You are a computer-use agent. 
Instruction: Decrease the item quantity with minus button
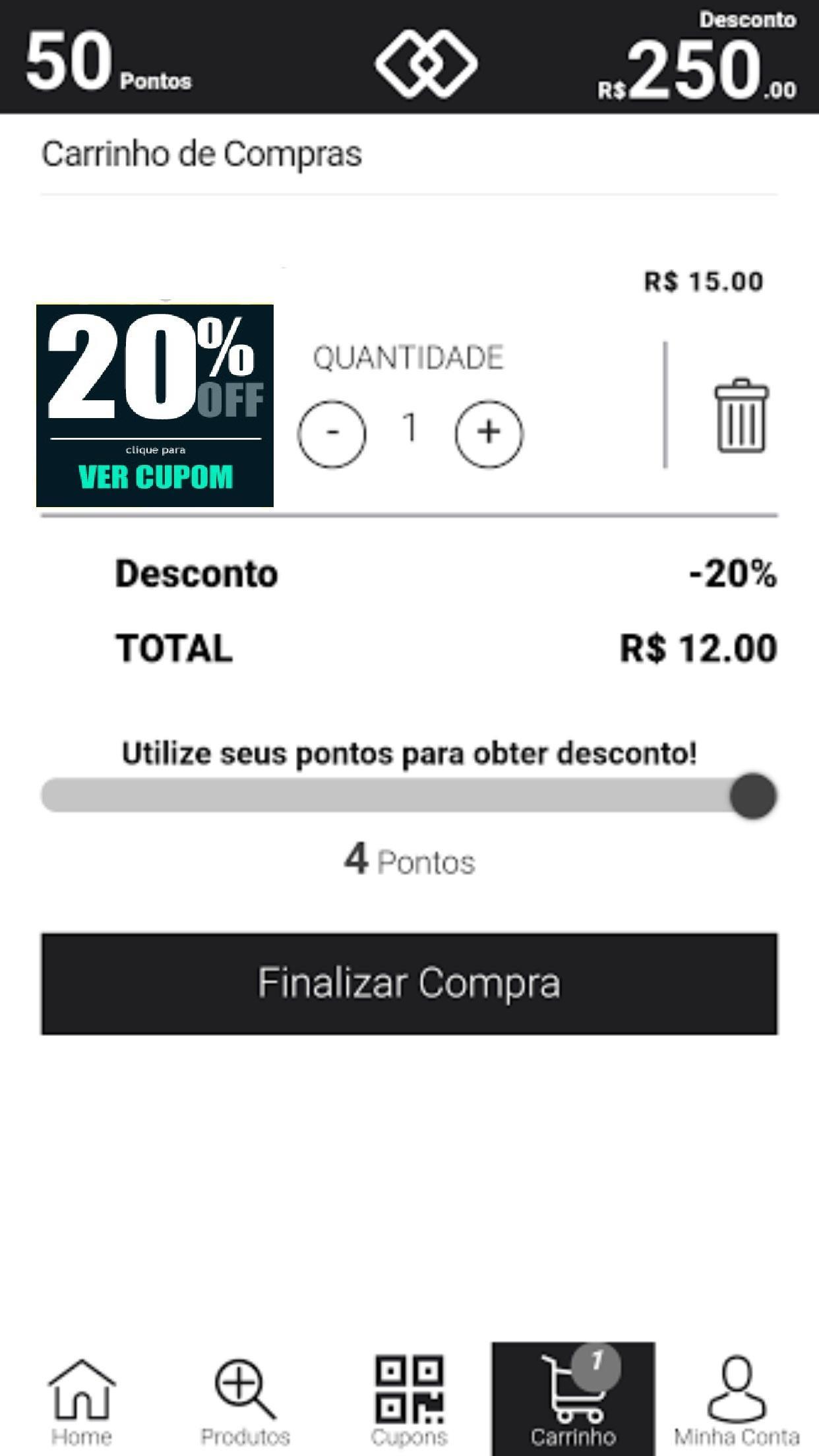332,433
